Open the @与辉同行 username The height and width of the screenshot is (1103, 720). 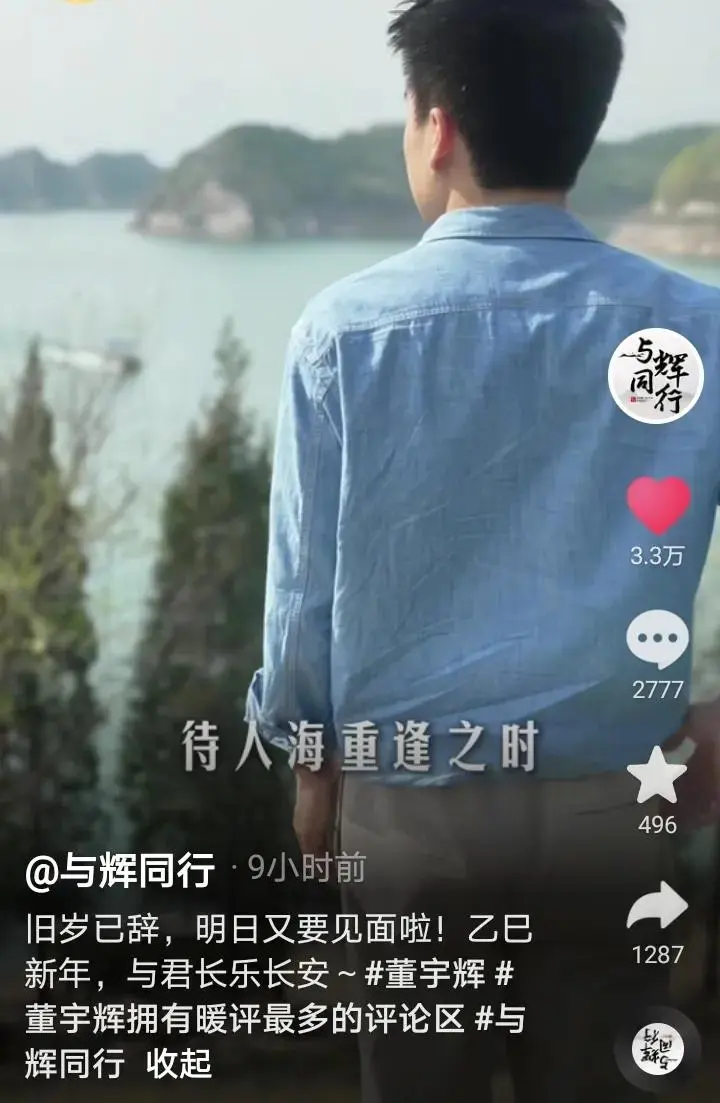coord(120,871)
